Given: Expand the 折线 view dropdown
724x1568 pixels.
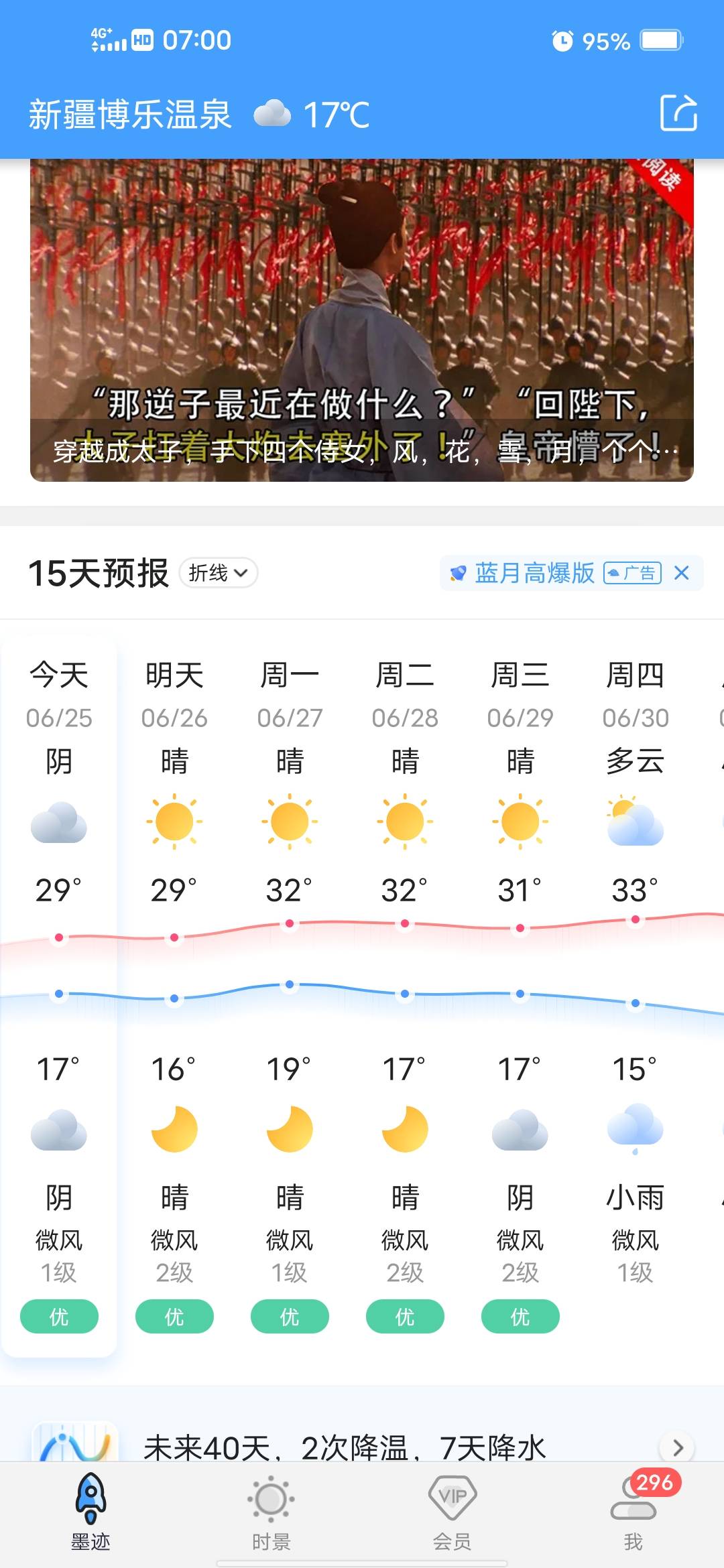Looking at the screenshot, I should point(219,573).
